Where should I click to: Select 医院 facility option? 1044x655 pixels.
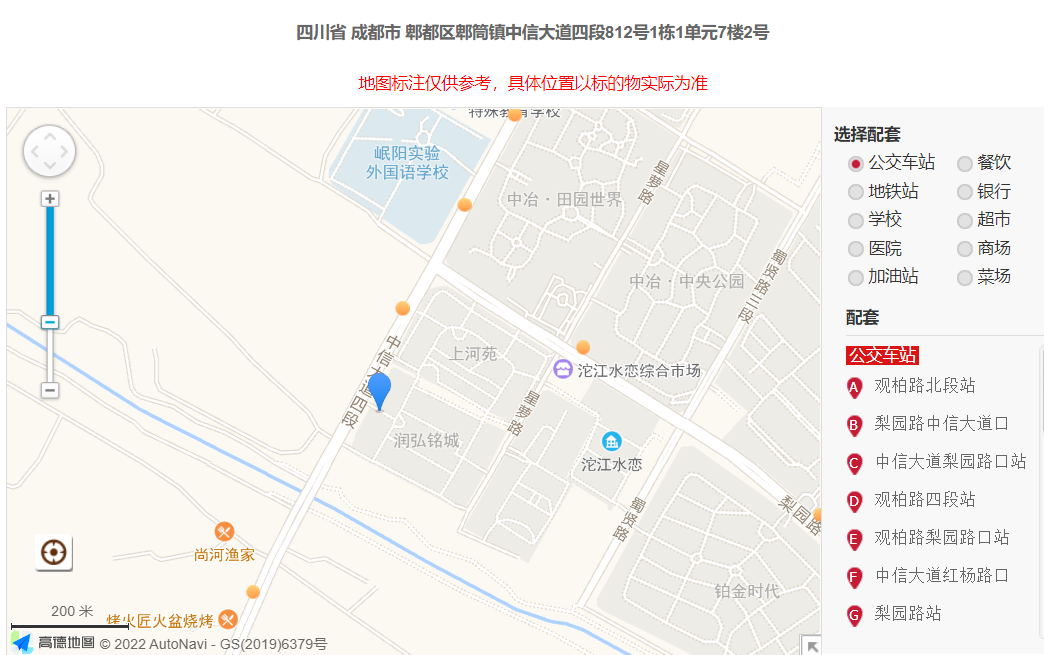[856, 249]
